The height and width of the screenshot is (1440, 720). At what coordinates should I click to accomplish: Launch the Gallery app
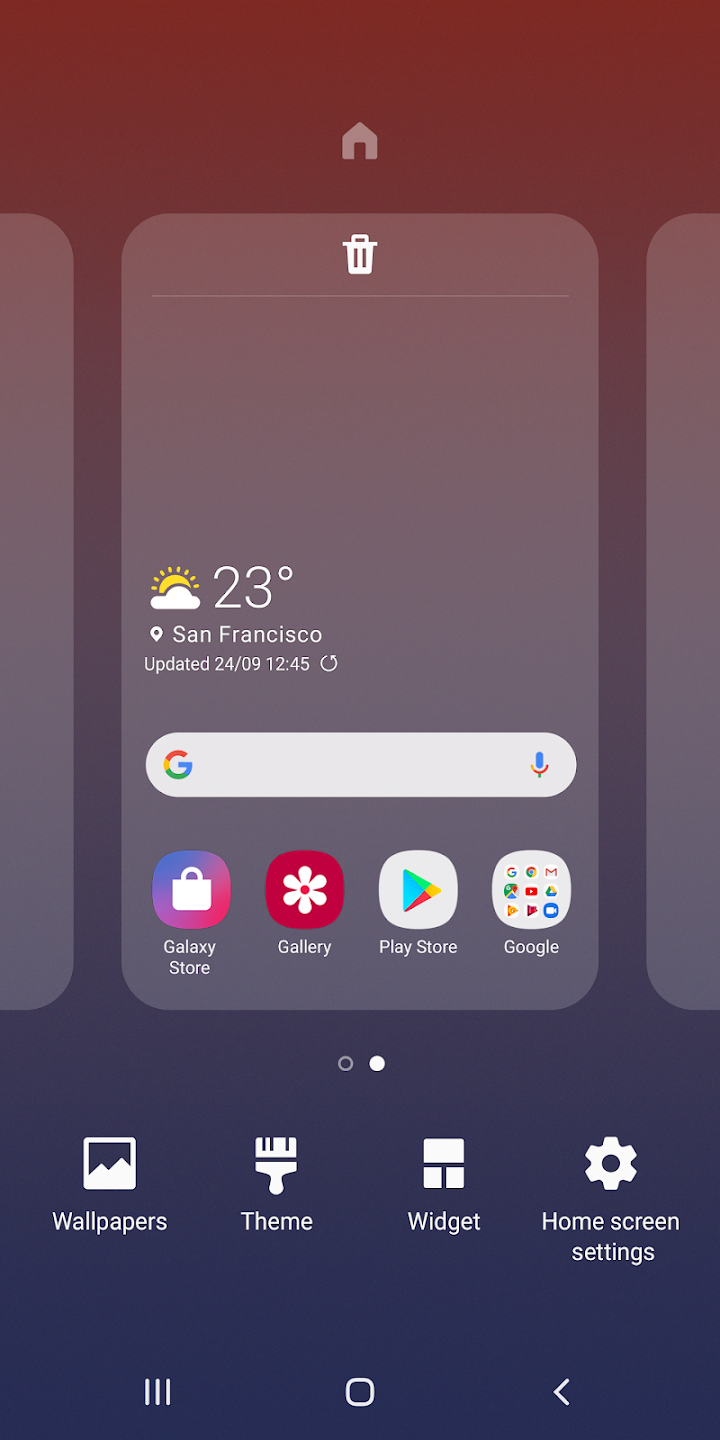[x=304, y=890]
